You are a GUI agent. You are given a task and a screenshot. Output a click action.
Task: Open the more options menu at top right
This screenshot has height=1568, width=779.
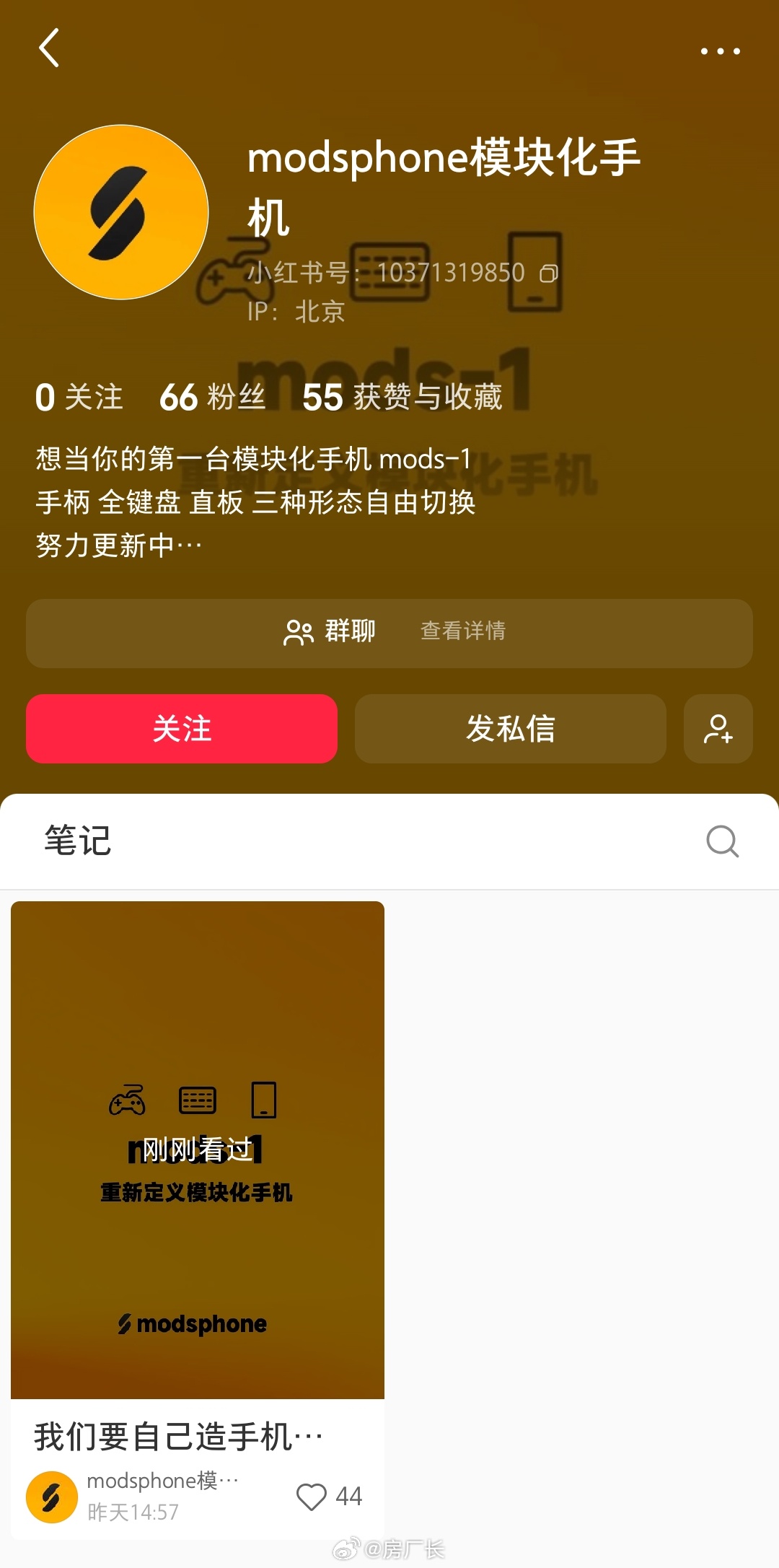(x=721, y=51)
